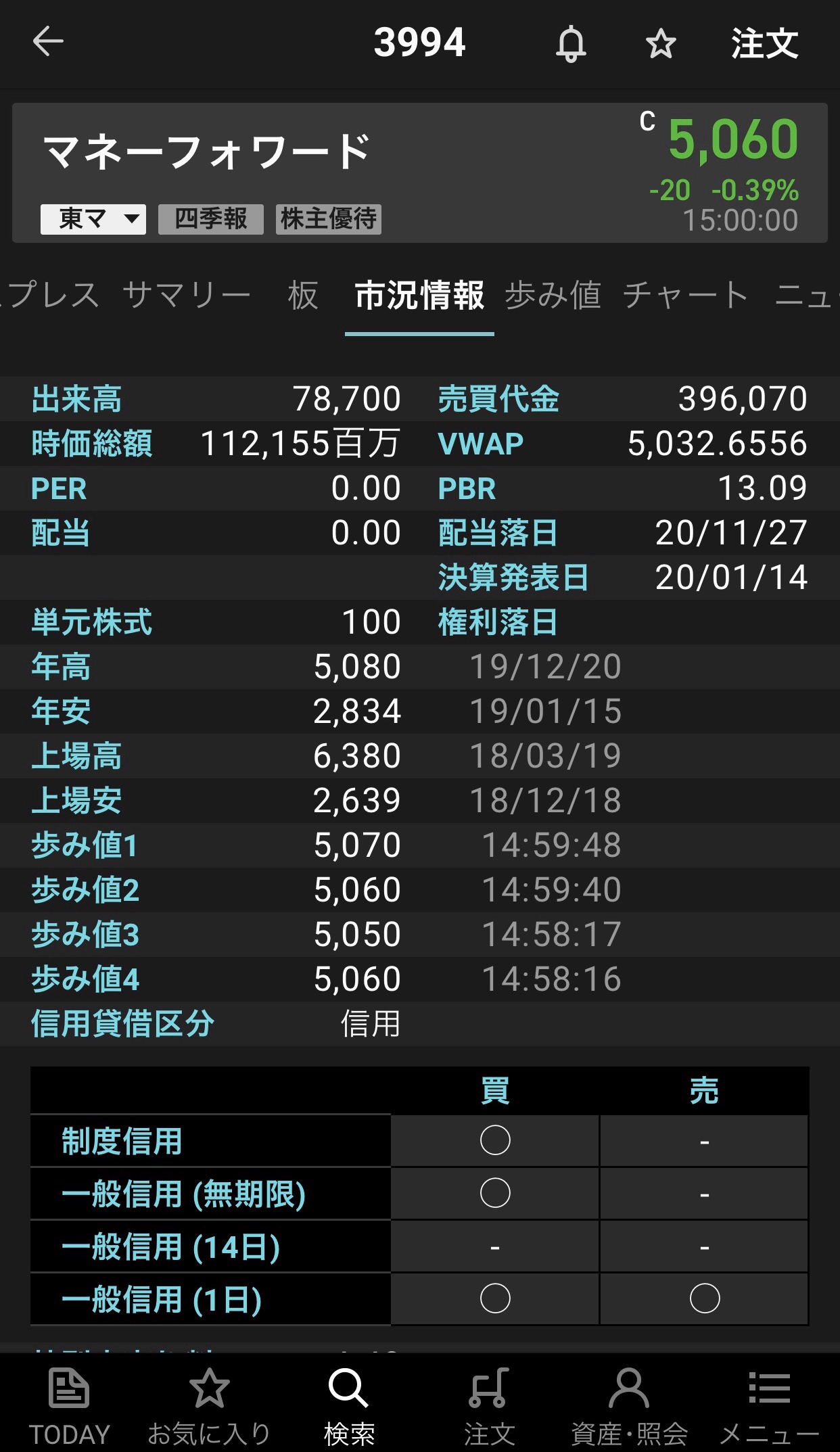Switch to the 板 tab
The width and height of the screenshot is (840, 1452).
[303, 296]
